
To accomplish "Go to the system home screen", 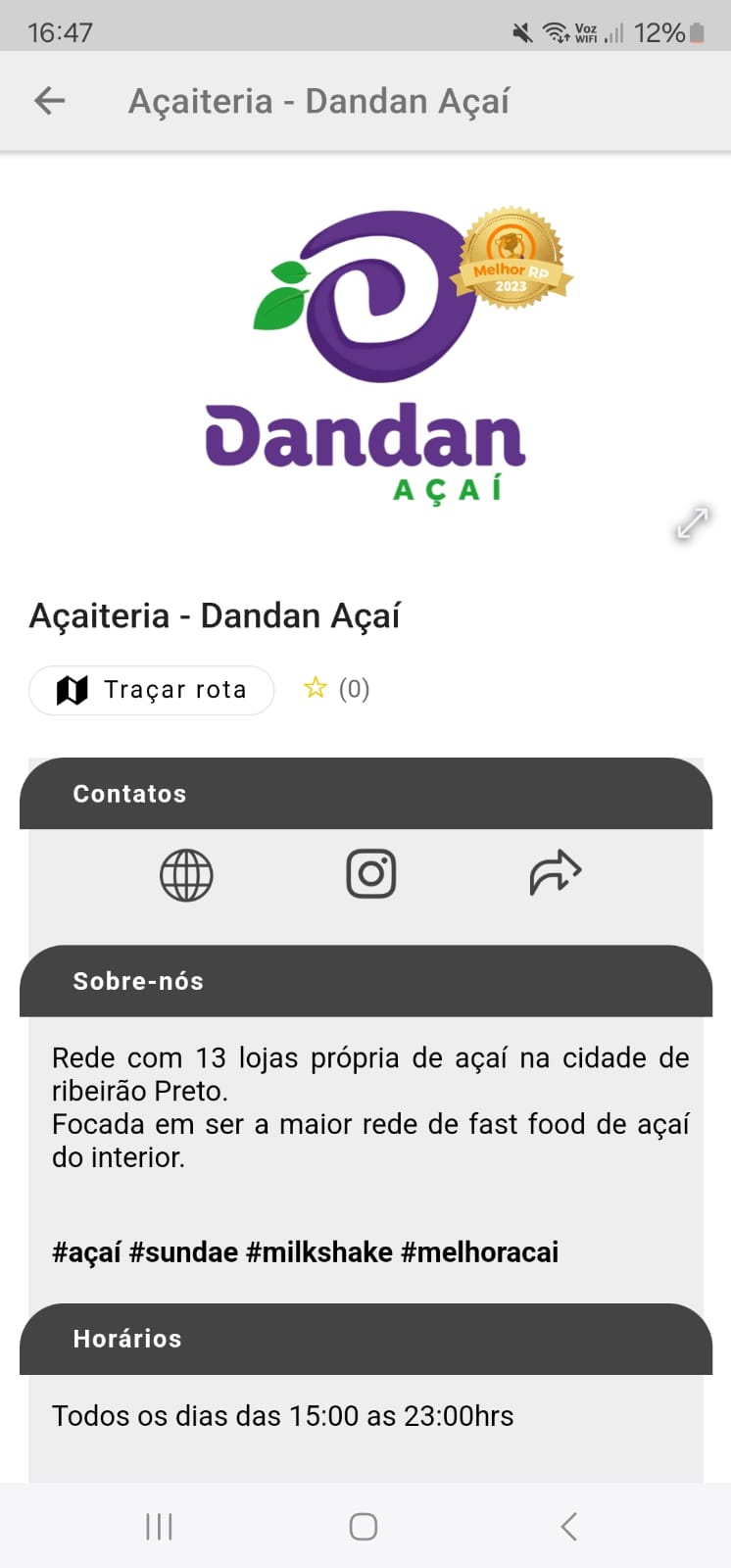I will (x=364, y=1526).
